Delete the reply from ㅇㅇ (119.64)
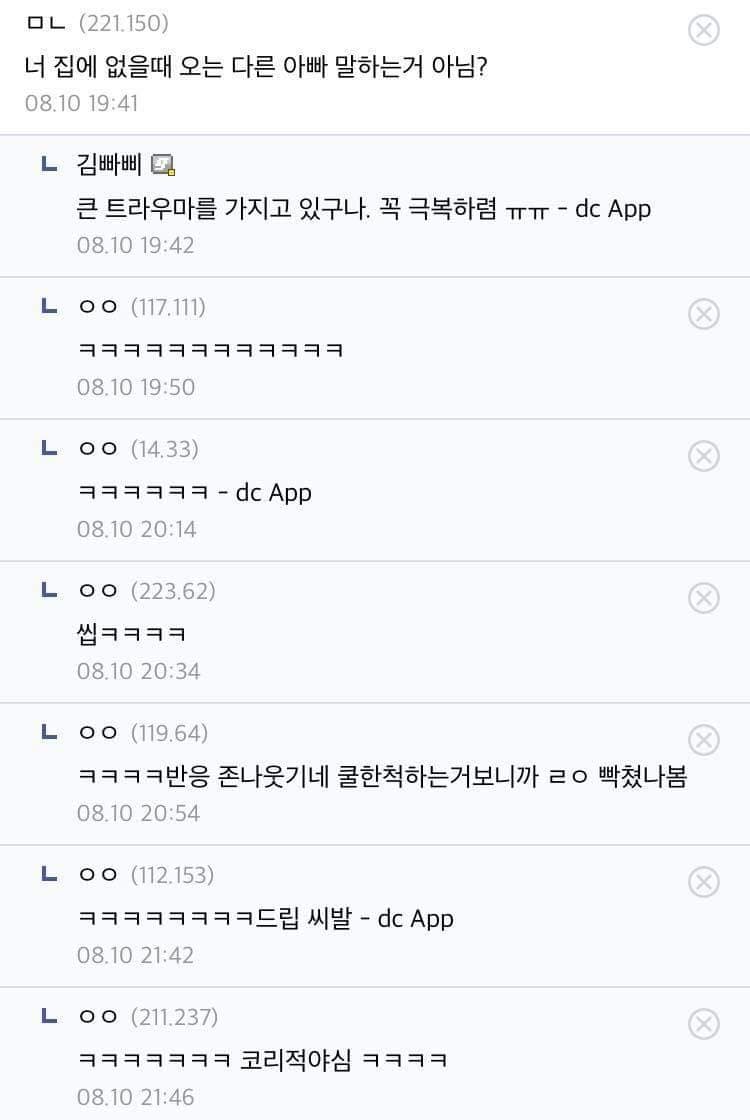750x1120 pixels. pos(704,740)
